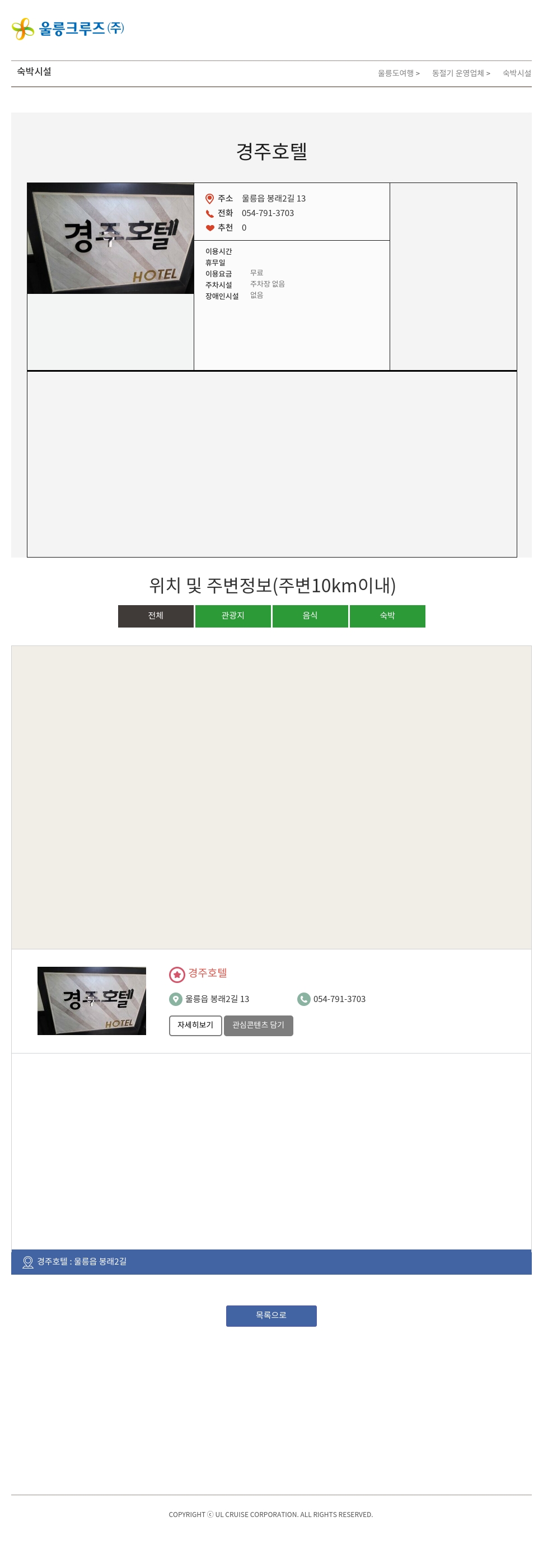Open the 동절기 운영업체 breadcrumb

click(x=461, y=73)
